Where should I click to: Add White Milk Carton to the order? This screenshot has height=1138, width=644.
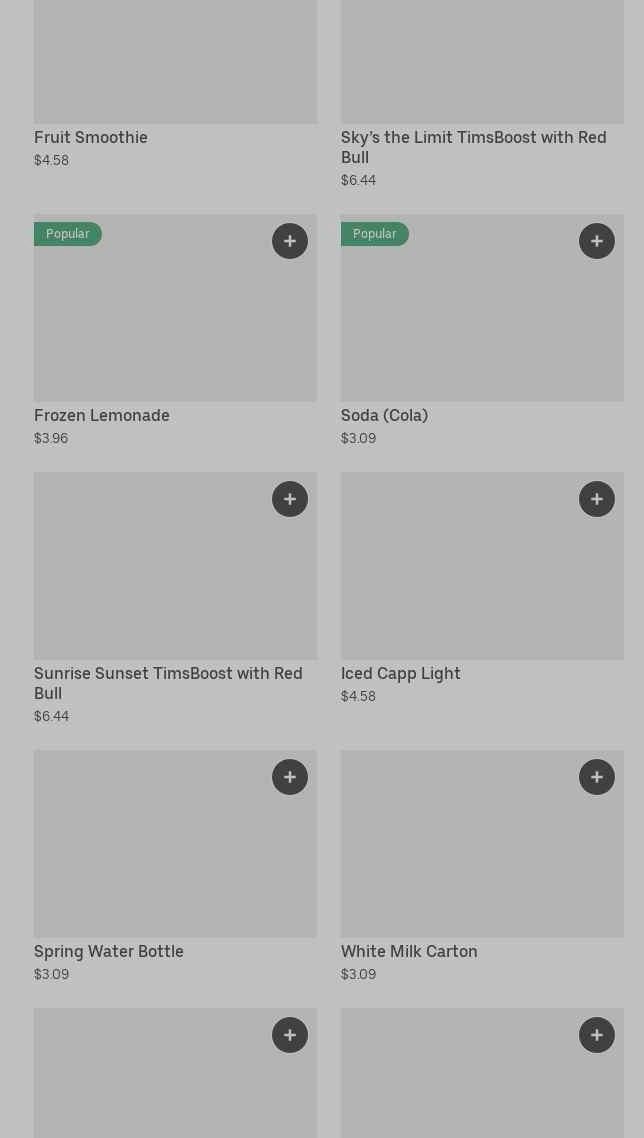597,777
